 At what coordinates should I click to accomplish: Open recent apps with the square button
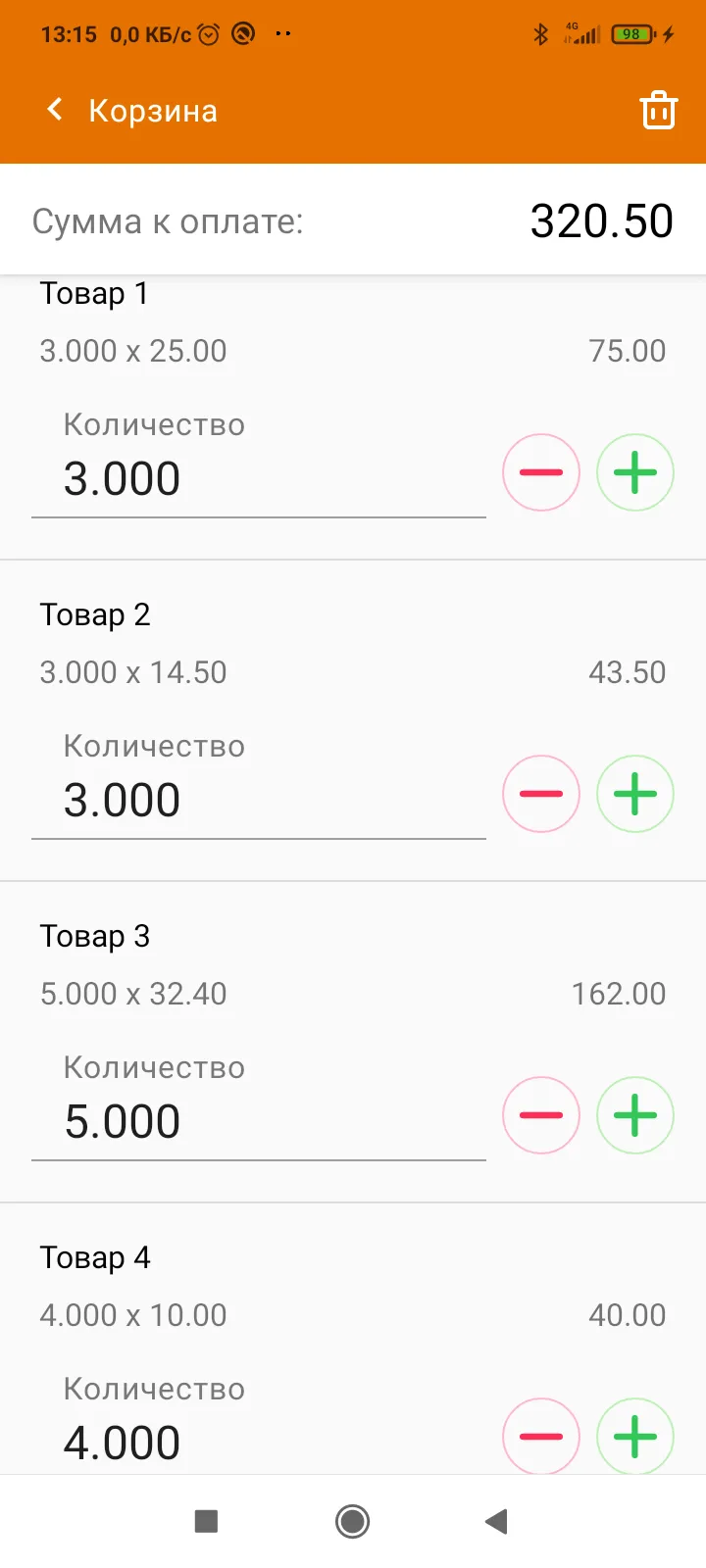click(x=206, y=1521)
